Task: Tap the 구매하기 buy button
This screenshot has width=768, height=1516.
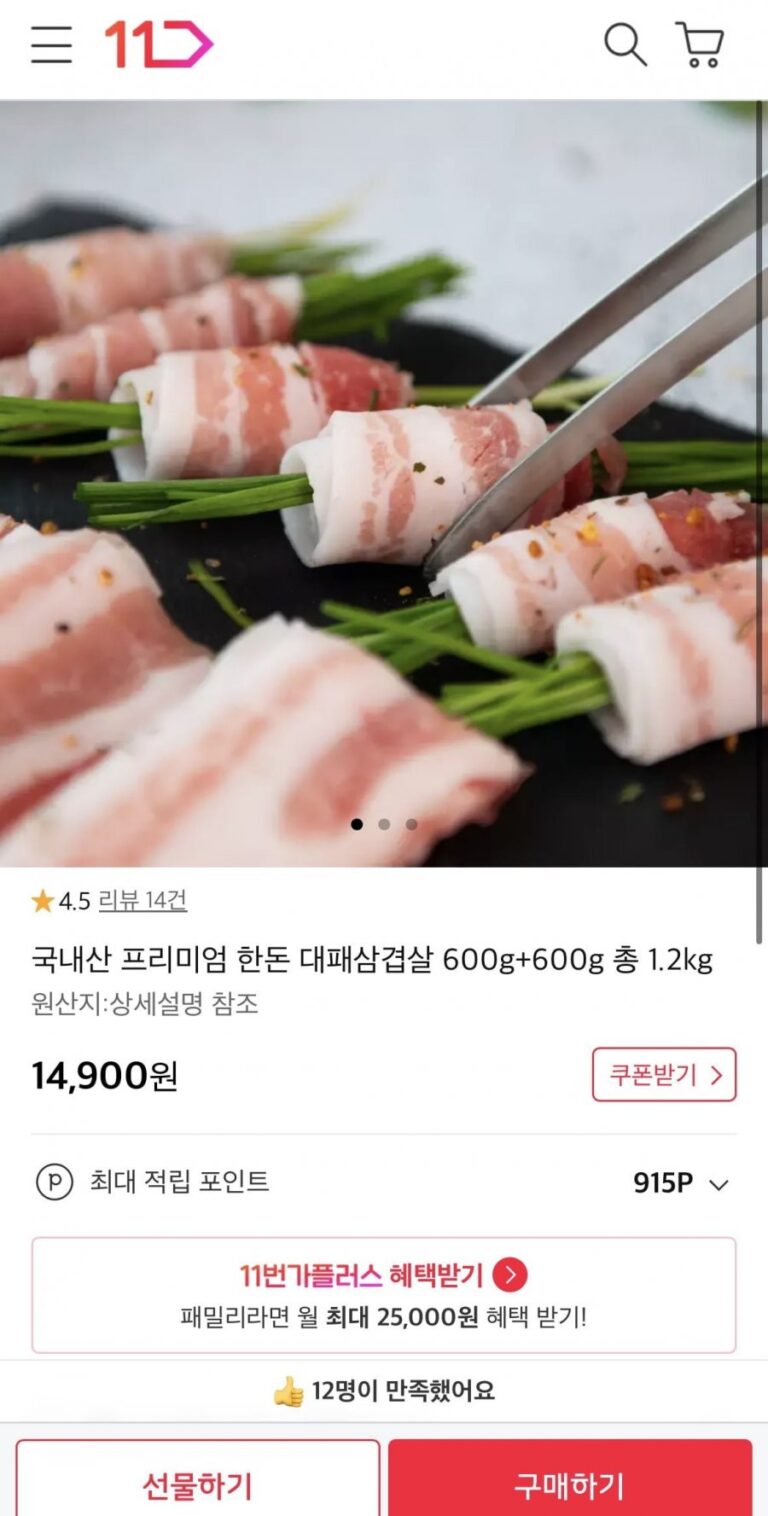Action: coord(570,1484)
